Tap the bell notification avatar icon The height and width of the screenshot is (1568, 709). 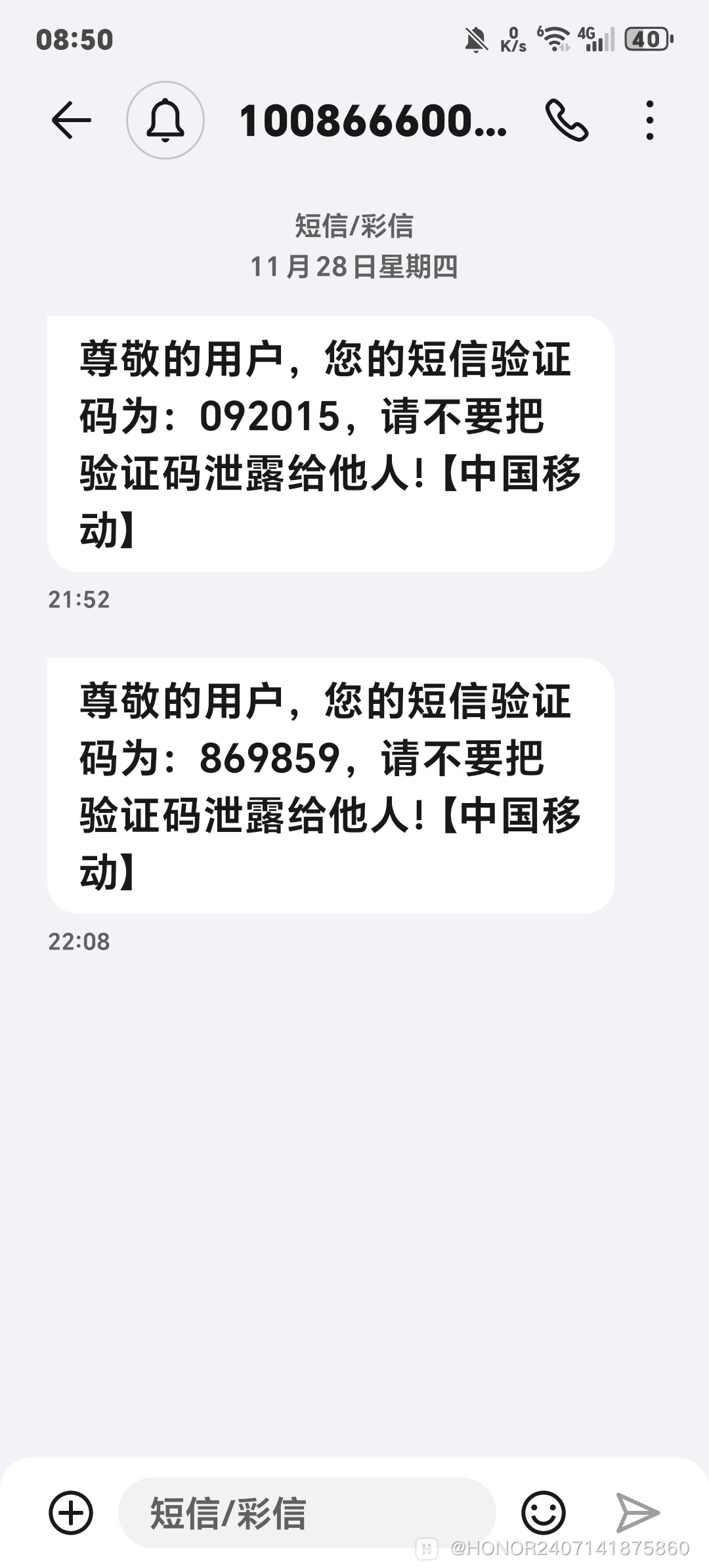[165, 120]
